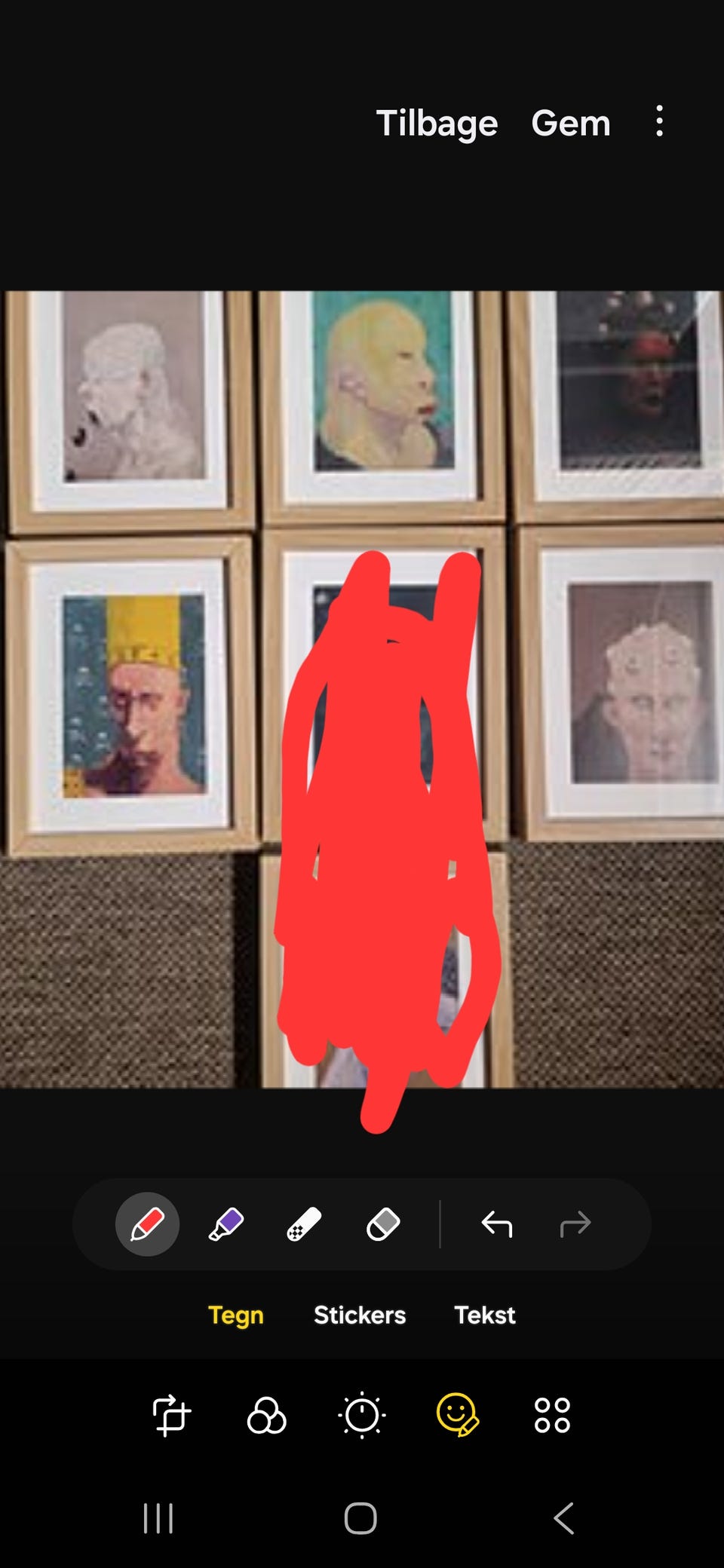Switch to the Tekst tab
Image resolution: width=724 pixels, height=1568 pixels.
tap(484, 1315)
